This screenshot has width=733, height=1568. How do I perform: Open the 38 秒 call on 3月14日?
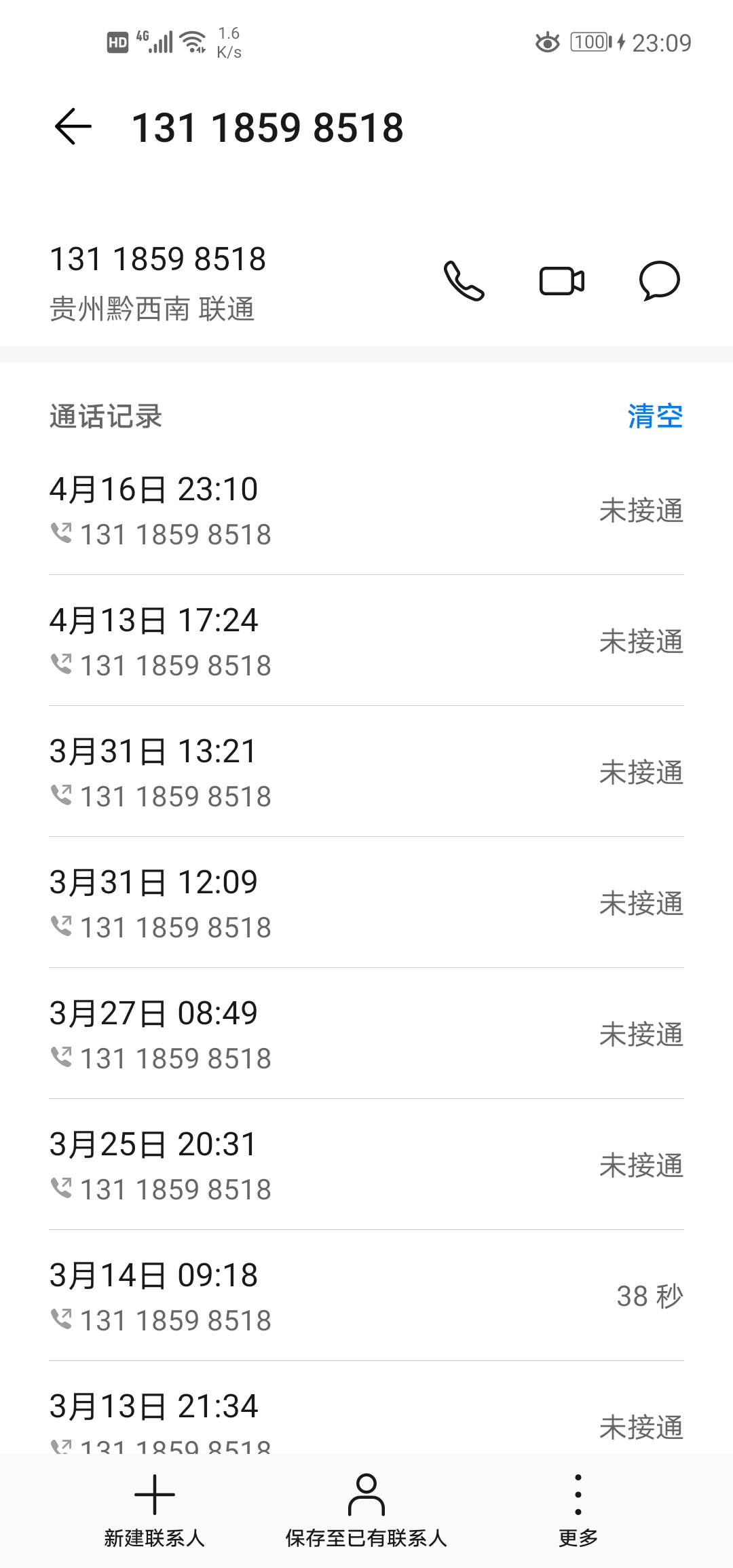(366, 1296)
